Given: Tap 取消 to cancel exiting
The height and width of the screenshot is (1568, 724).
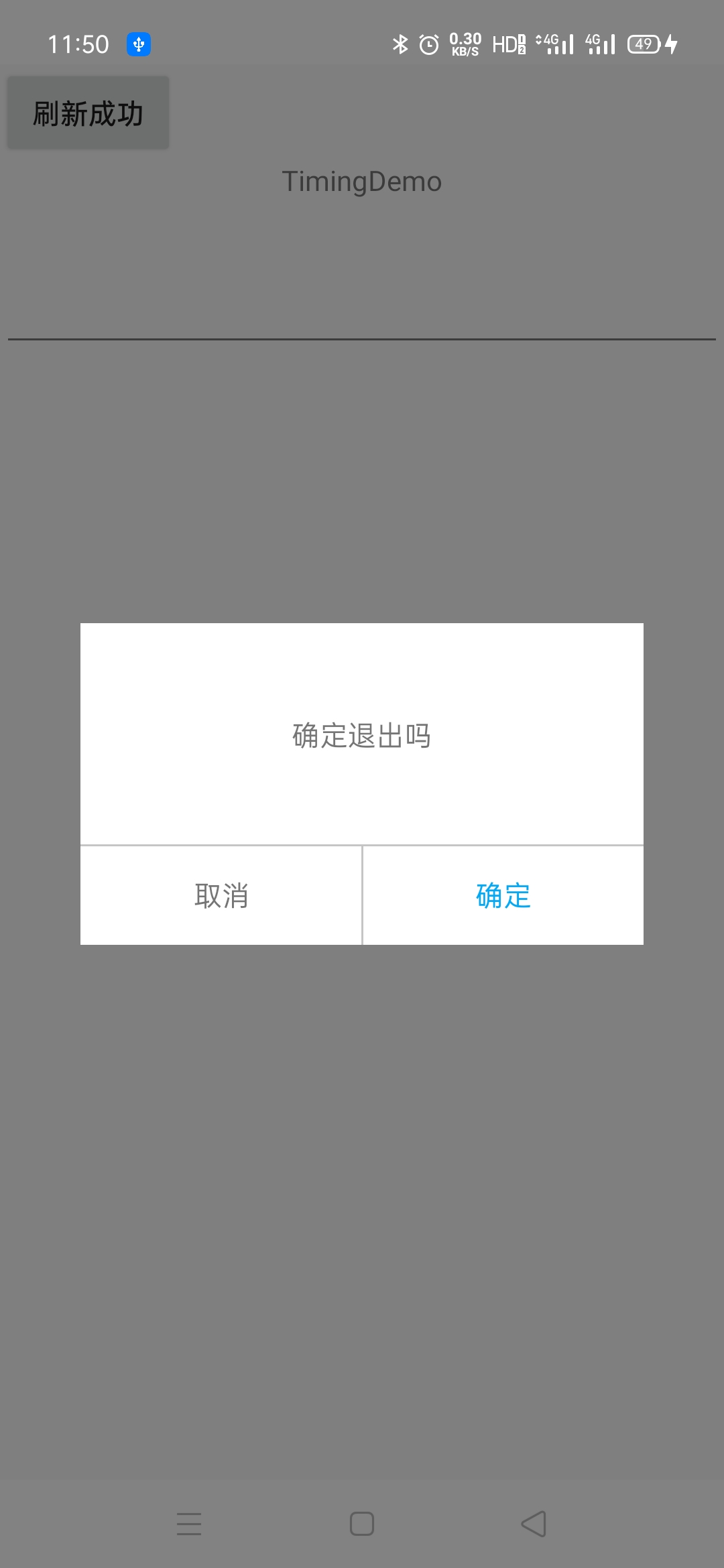Looking at the screenshot, I should (x=221, y=895).
